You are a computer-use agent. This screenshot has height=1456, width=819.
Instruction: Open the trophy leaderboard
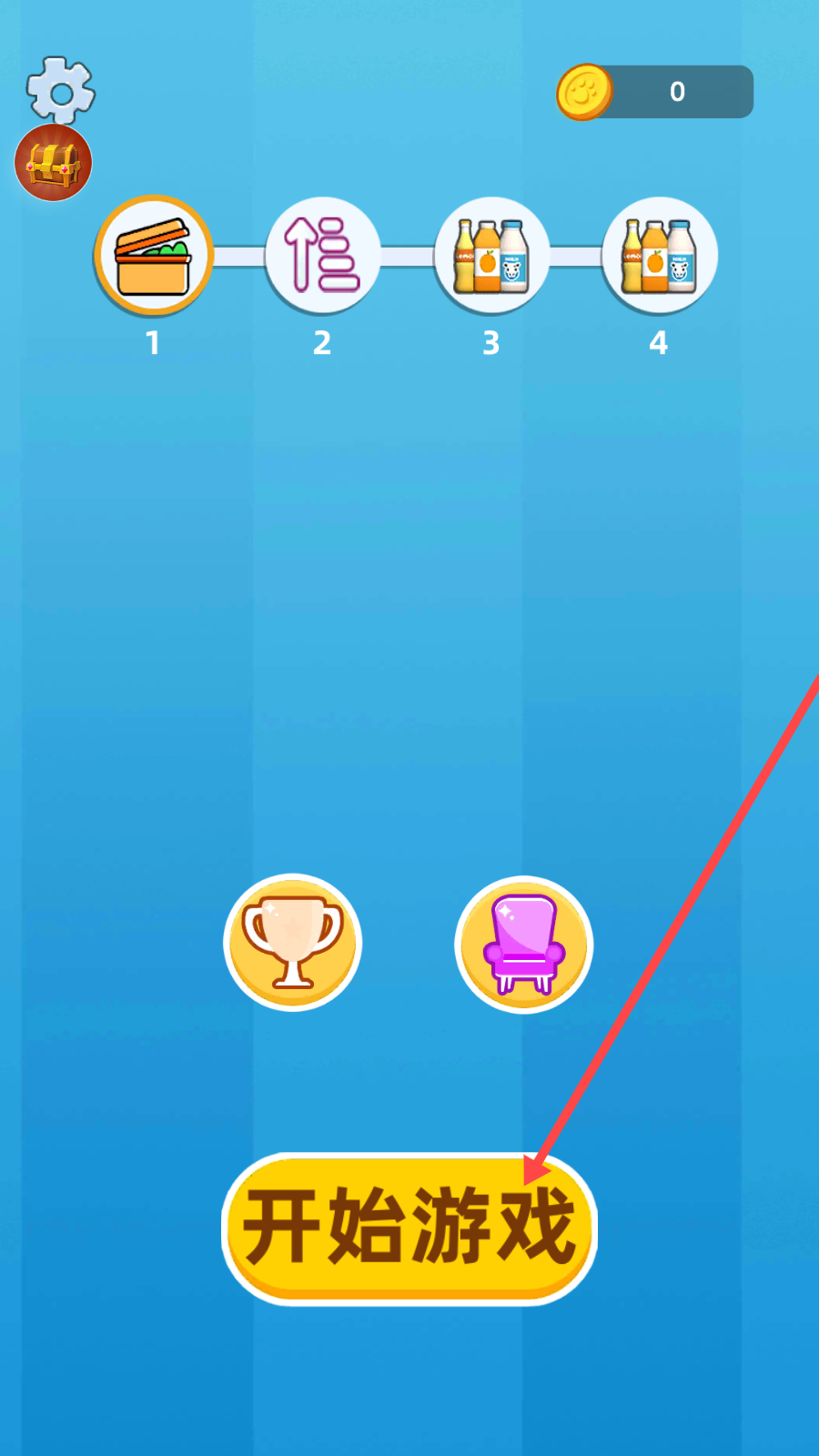pos(293,944)
